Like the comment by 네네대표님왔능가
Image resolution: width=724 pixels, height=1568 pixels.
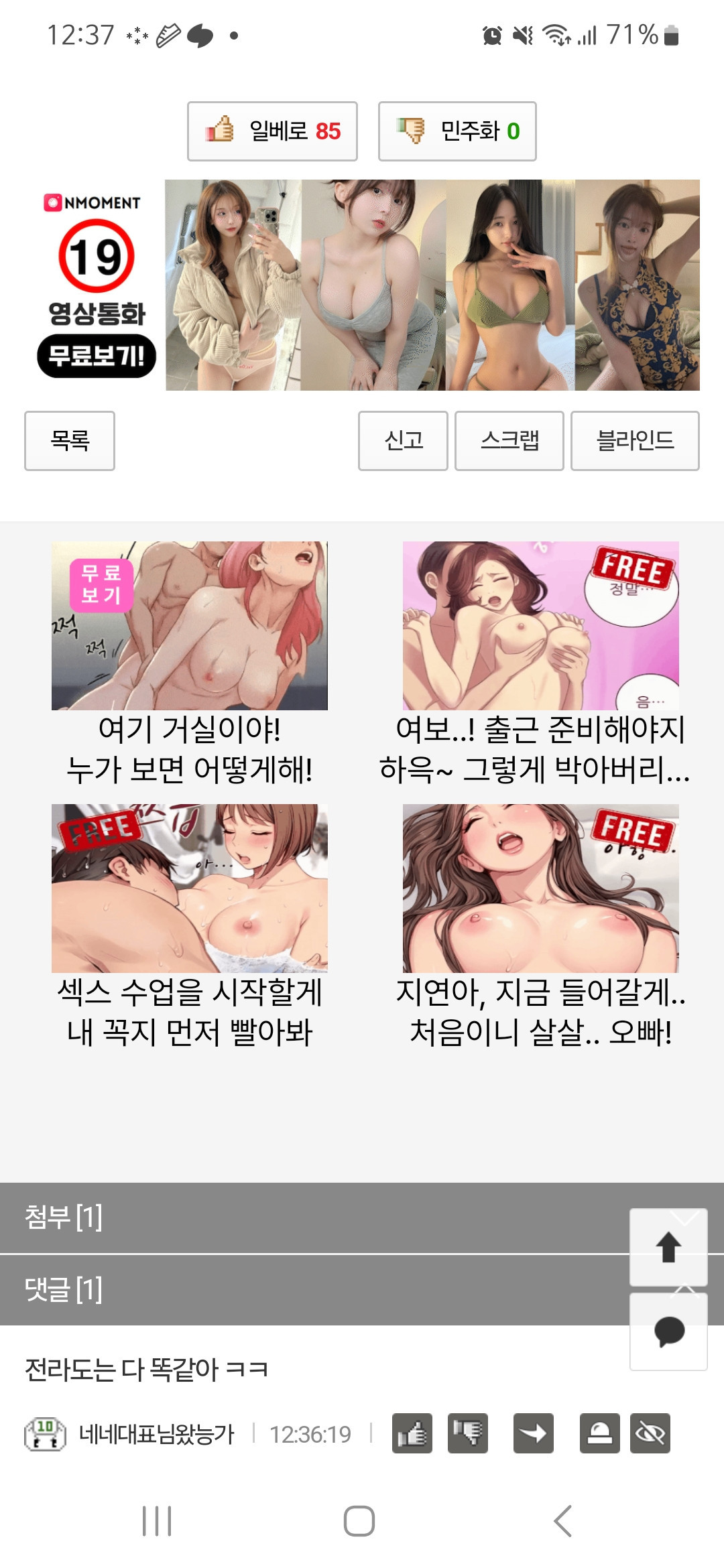click(x=412, y=1433)
